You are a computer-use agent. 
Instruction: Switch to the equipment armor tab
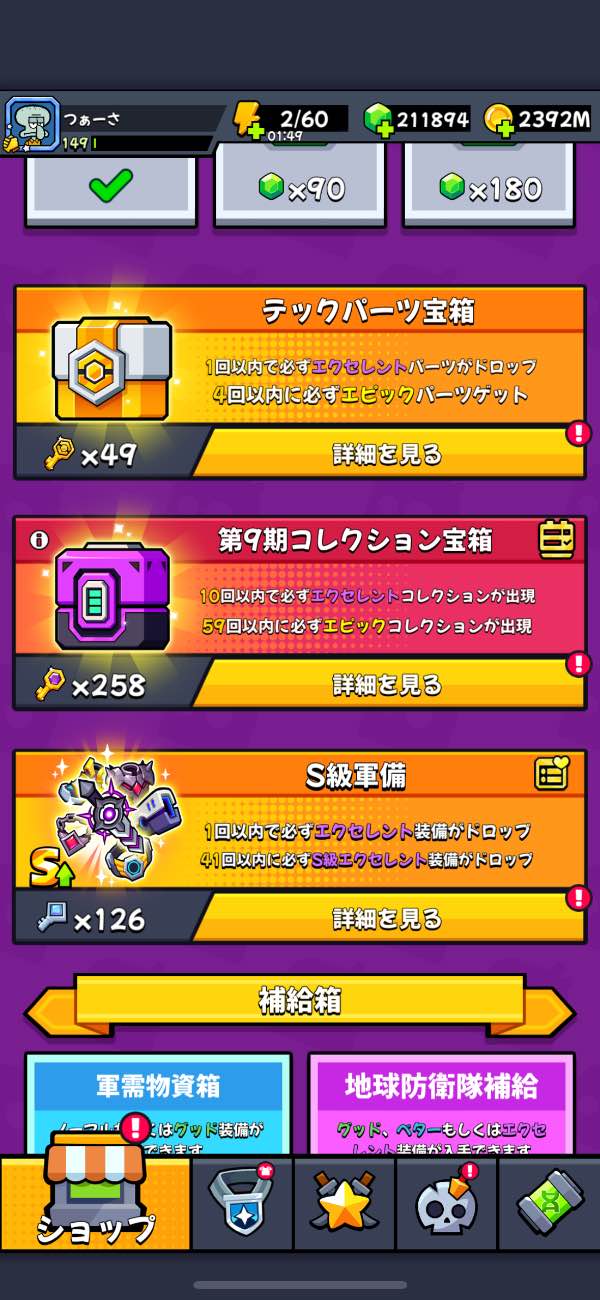[x=241, y=1203]
